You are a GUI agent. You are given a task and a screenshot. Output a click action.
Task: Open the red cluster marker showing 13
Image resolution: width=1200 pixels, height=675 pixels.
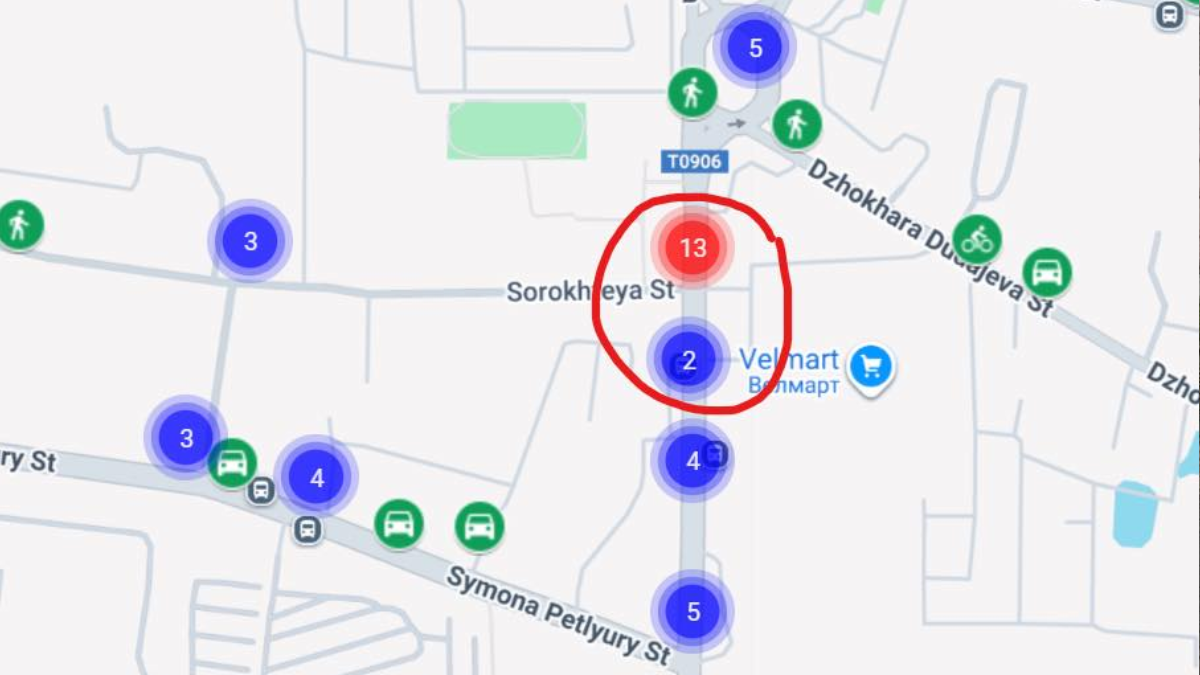pos(693,247)
